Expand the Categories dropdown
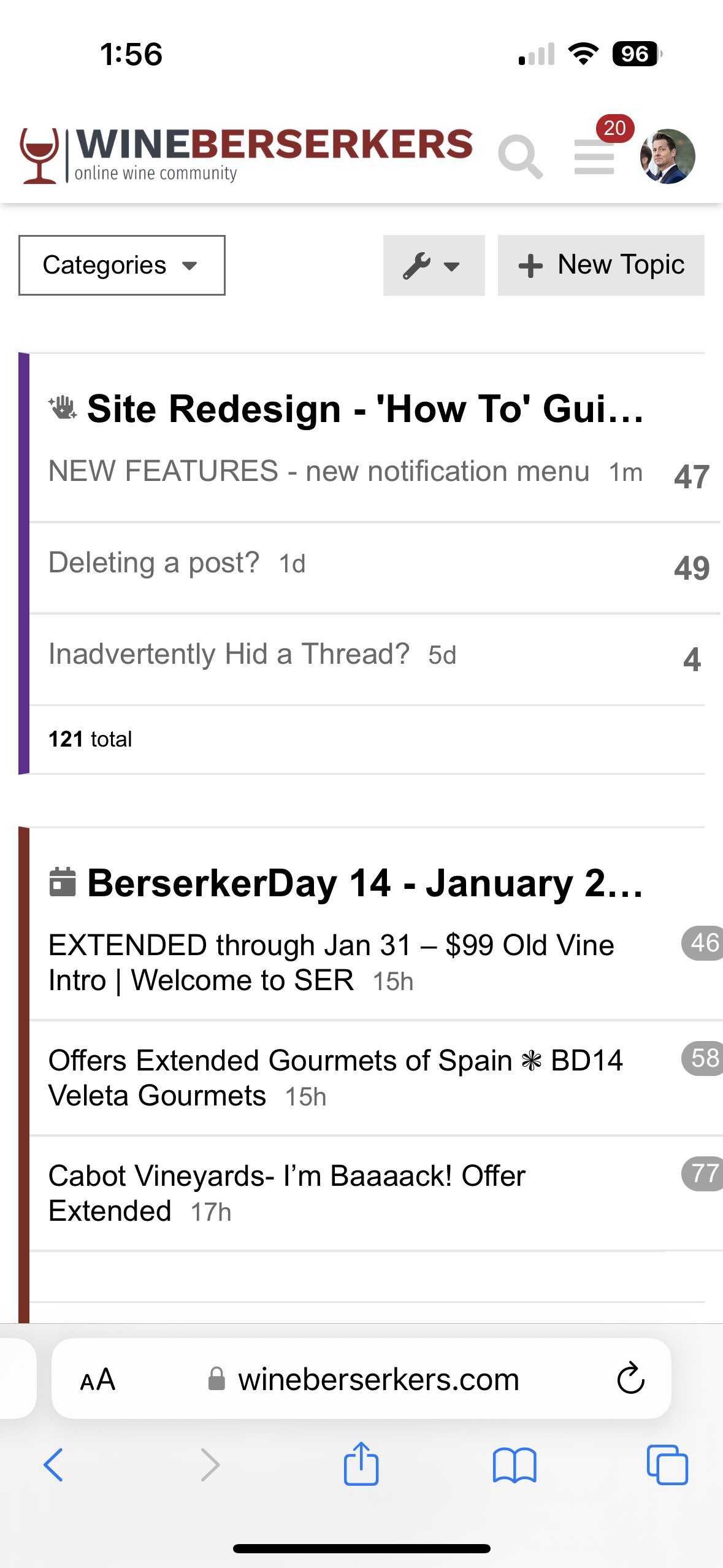Screen dimensions: 723x1568 [122, 265]
